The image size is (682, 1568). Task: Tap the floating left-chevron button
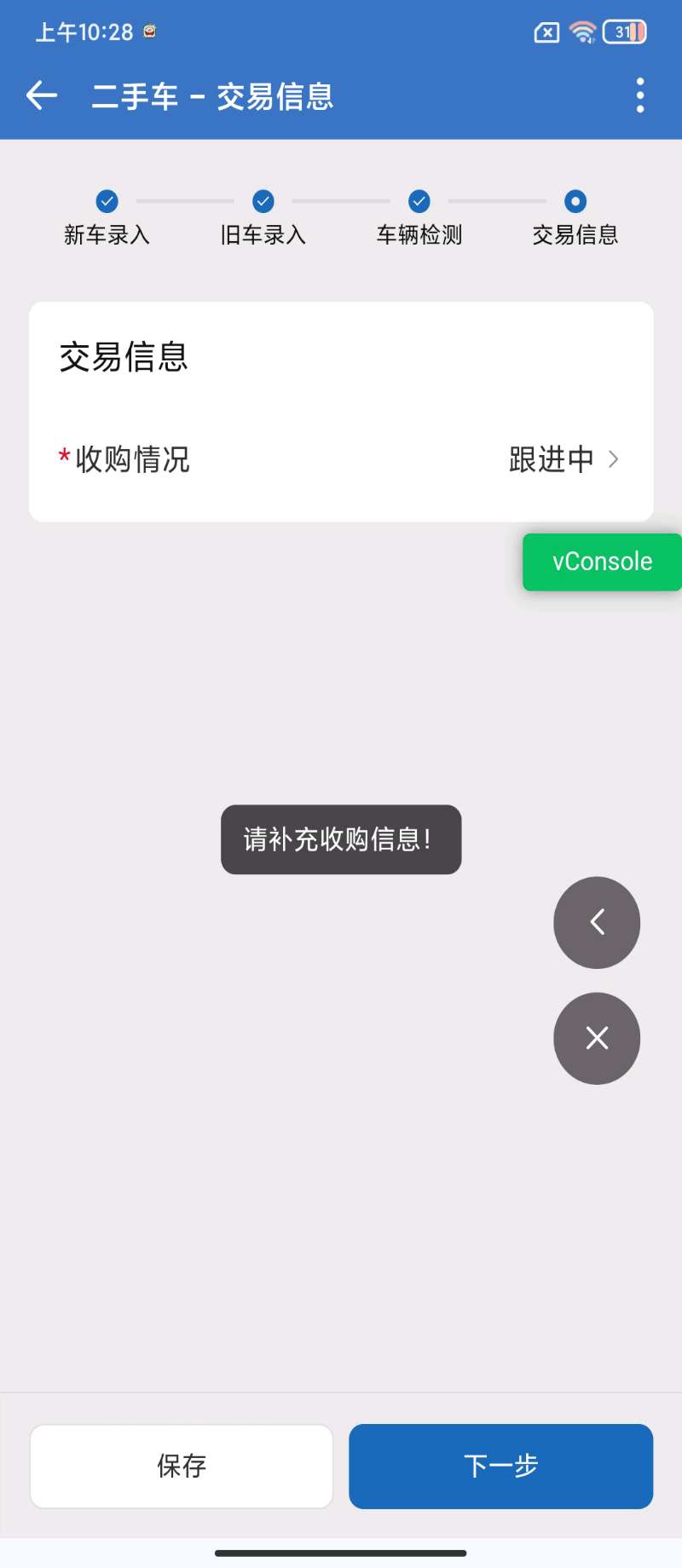tap(597, 922)
